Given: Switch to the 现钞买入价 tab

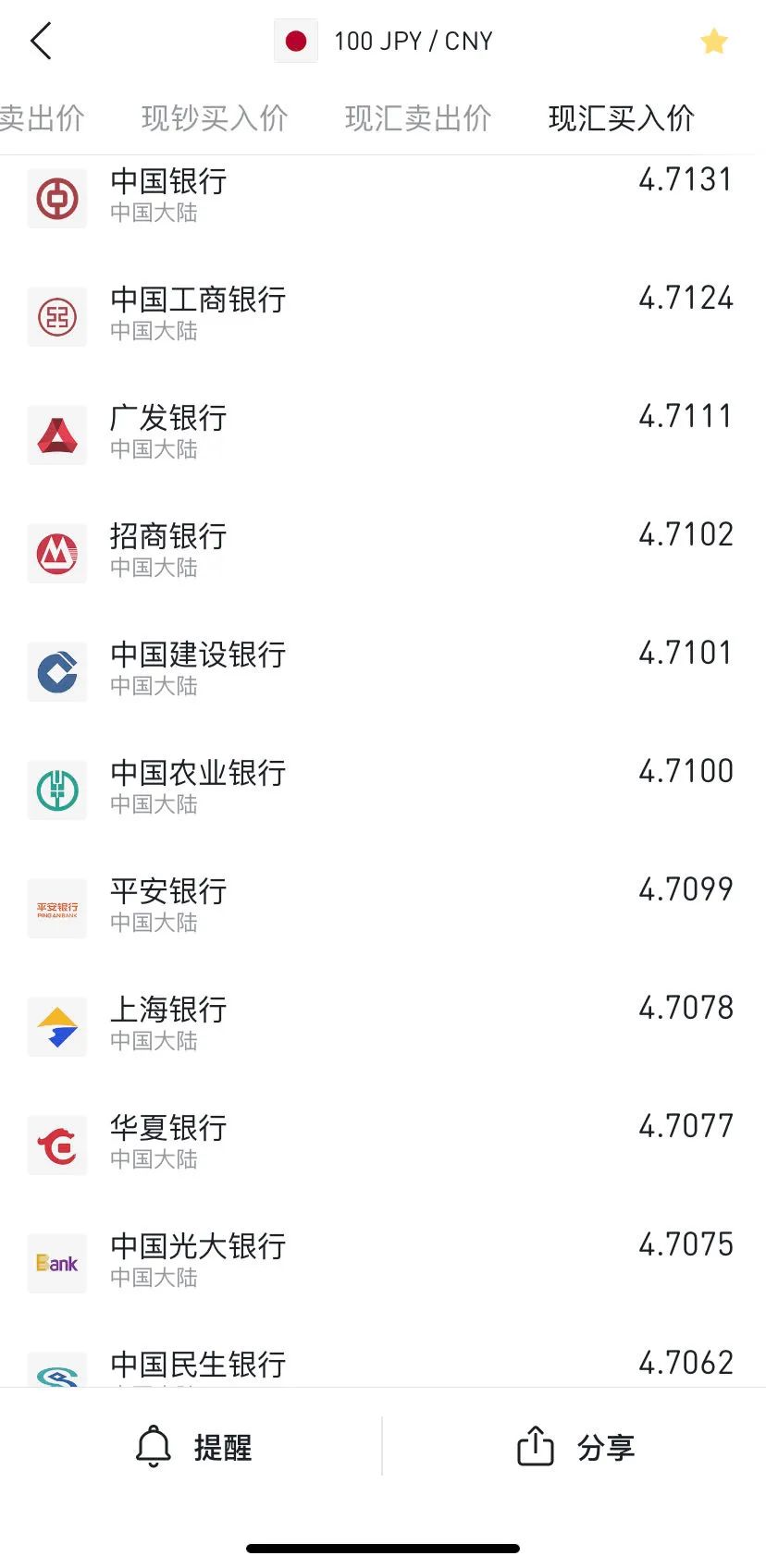Looking at the screenshot, I should coord(215,118).
